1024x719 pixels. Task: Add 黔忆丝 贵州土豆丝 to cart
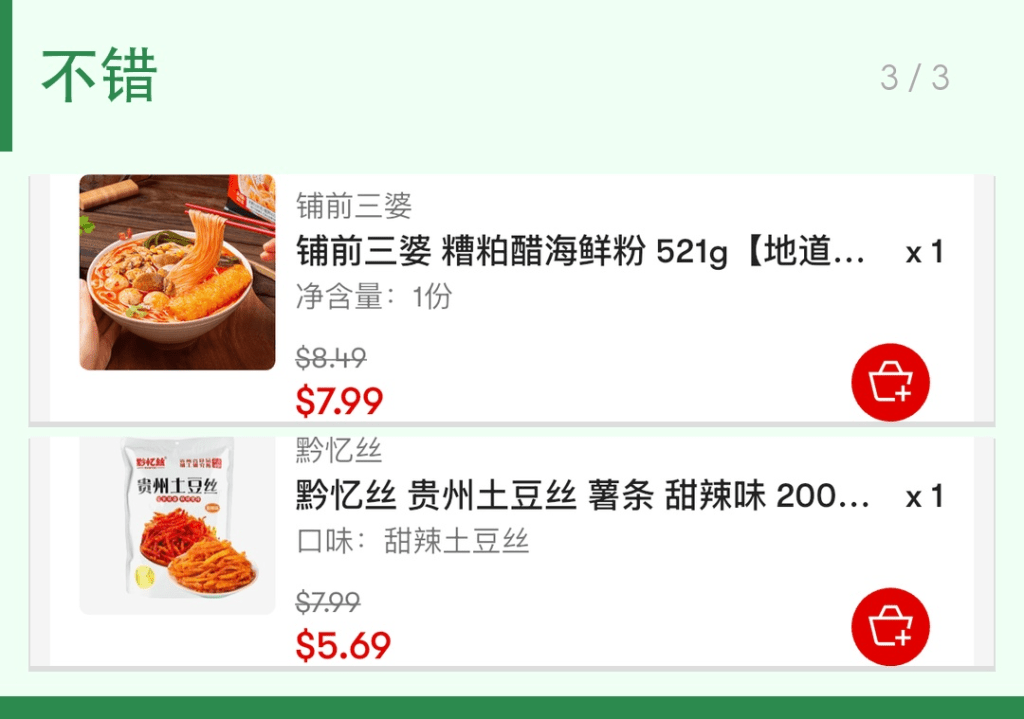point(890,627)
